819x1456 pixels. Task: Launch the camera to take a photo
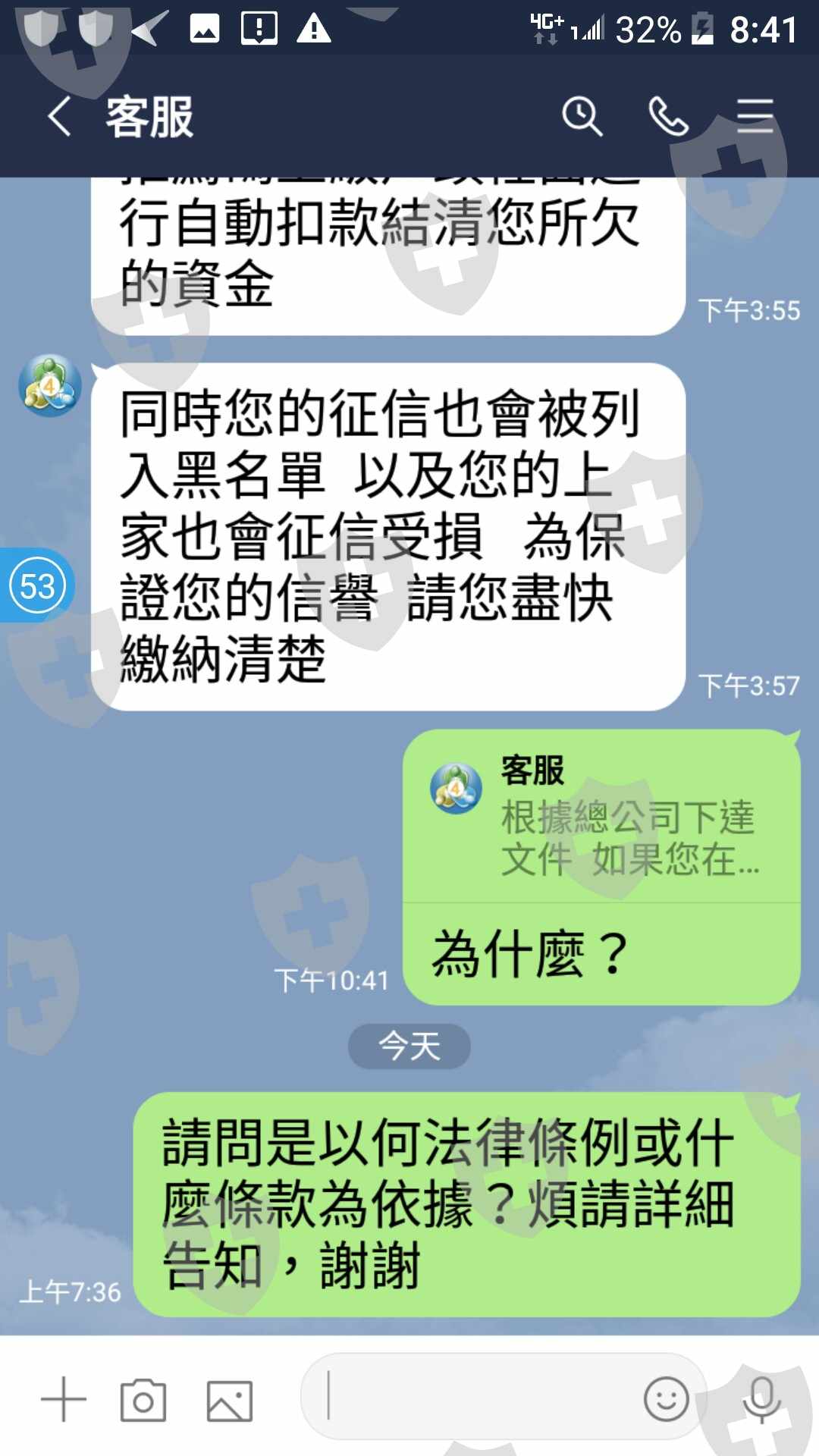[x=143, y=1400]
